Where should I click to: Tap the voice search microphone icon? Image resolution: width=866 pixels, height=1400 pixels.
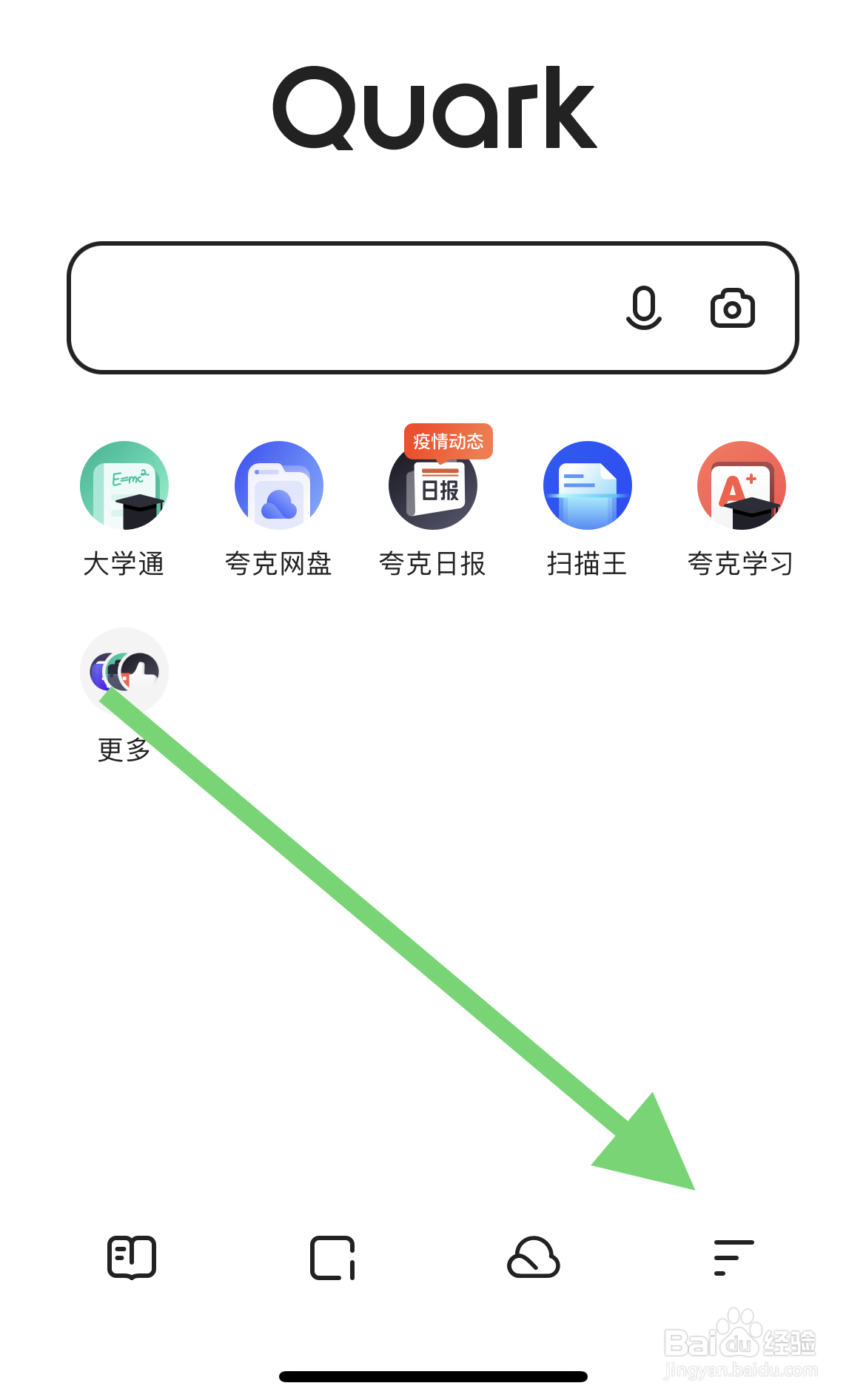642,309
